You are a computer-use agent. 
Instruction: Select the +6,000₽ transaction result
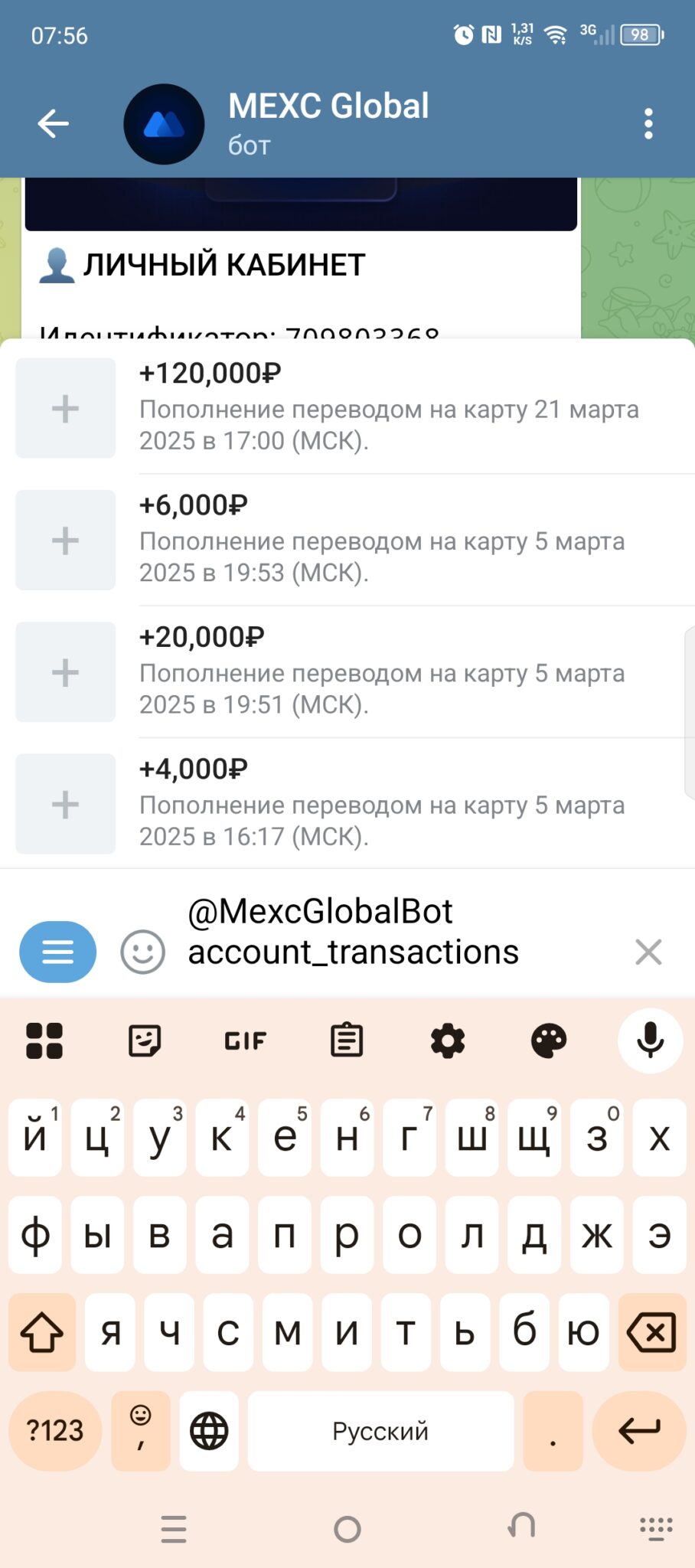pyautogui.click(x=347, y=540)
